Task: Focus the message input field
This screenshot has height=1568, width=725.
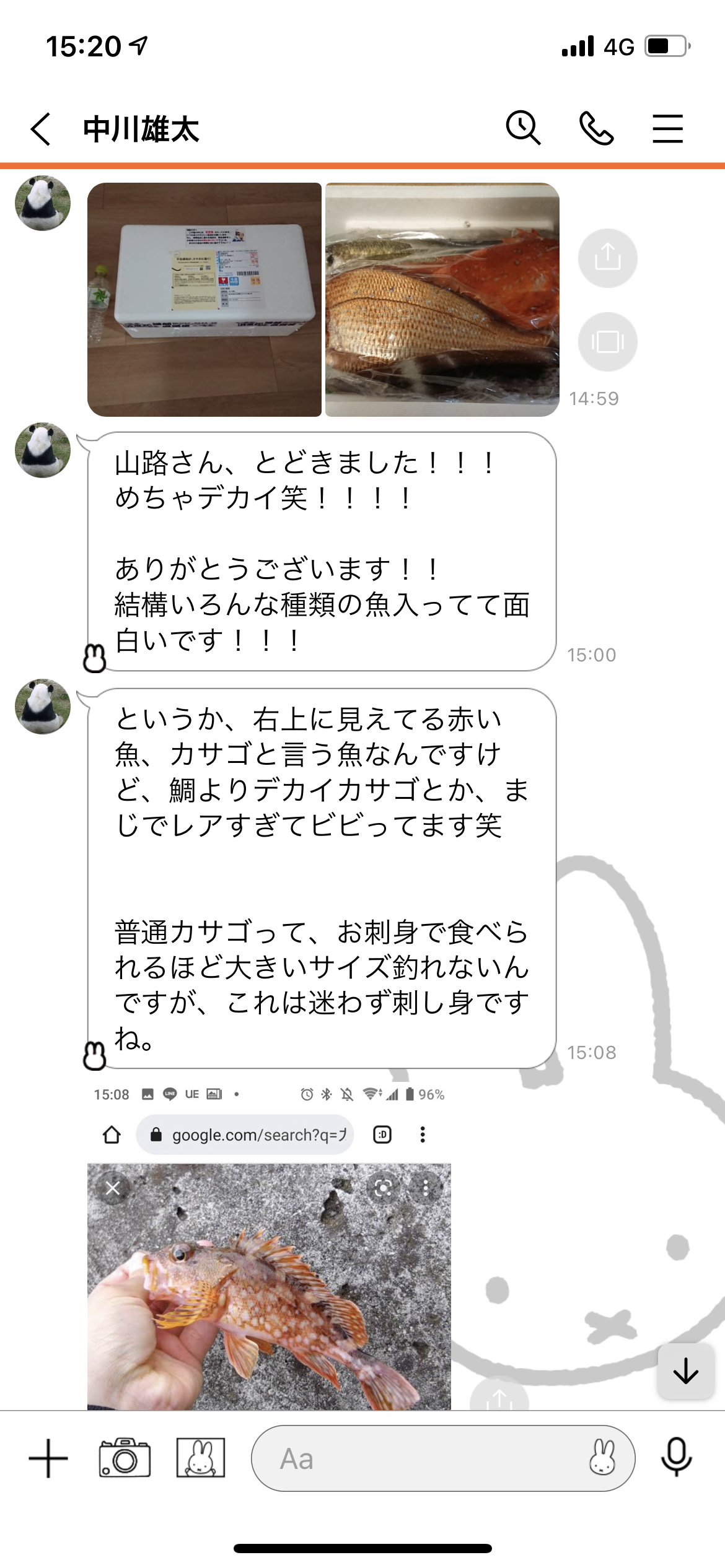Action: pos(421,1458)
